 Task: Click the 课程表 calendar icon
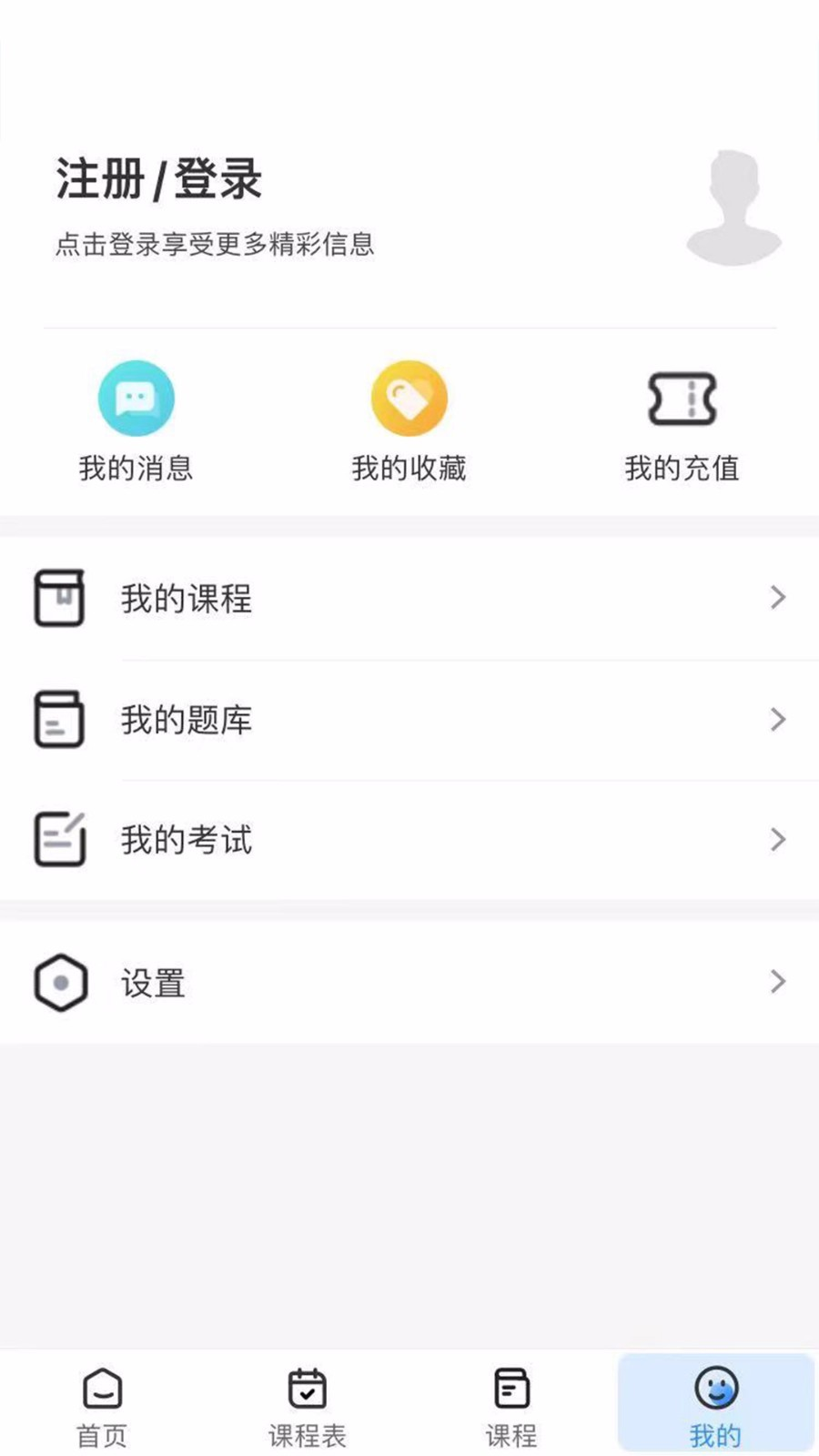307,1388
